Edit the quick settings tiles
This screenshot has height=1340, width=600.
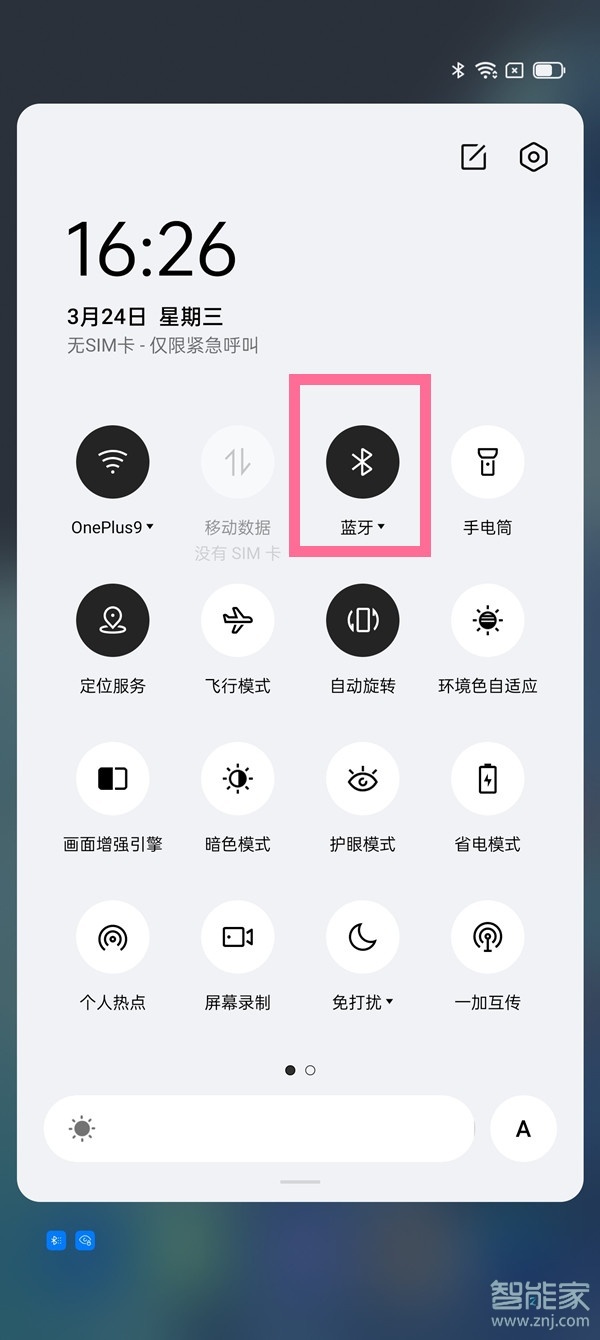click(473, 157)
